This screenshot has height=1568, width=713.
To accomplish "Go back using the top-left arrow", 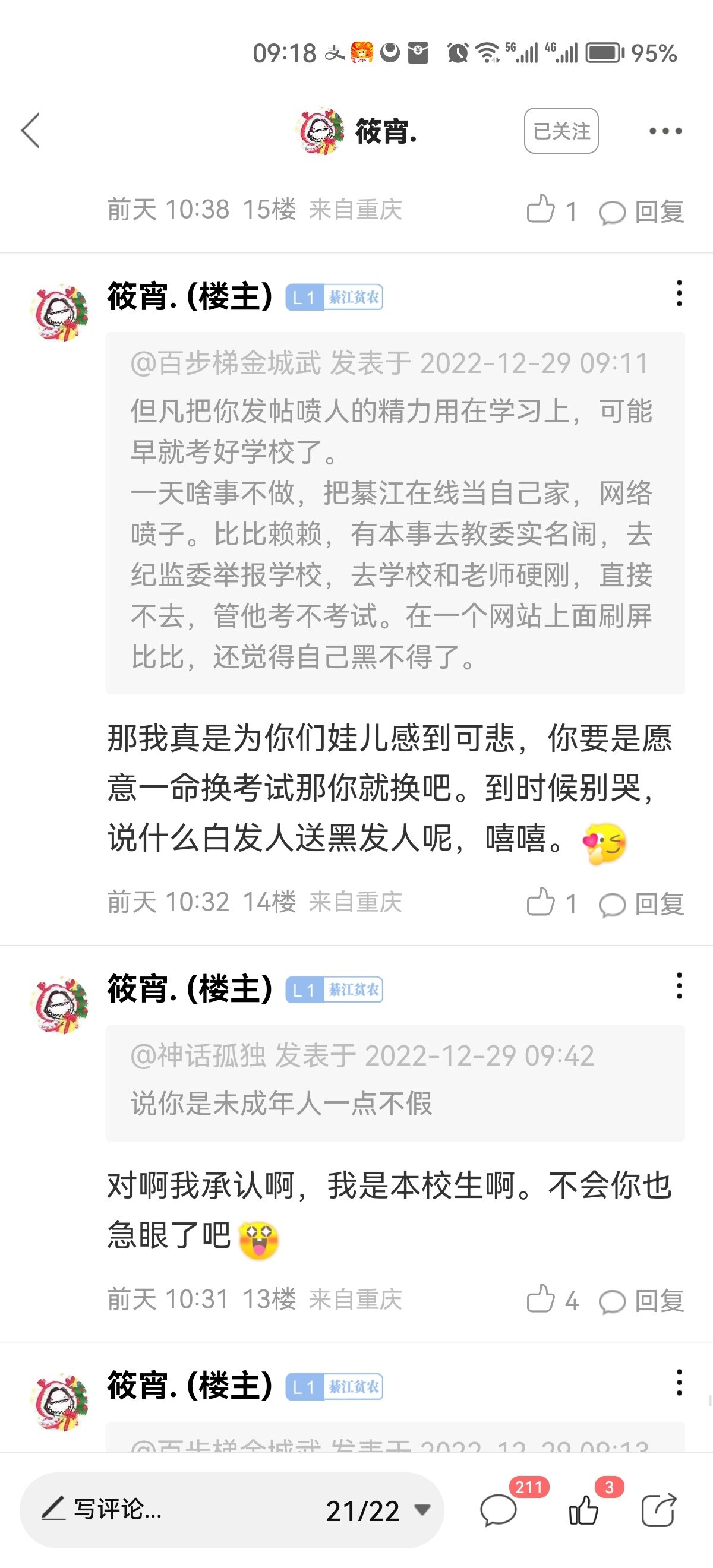I will point(30,130).
